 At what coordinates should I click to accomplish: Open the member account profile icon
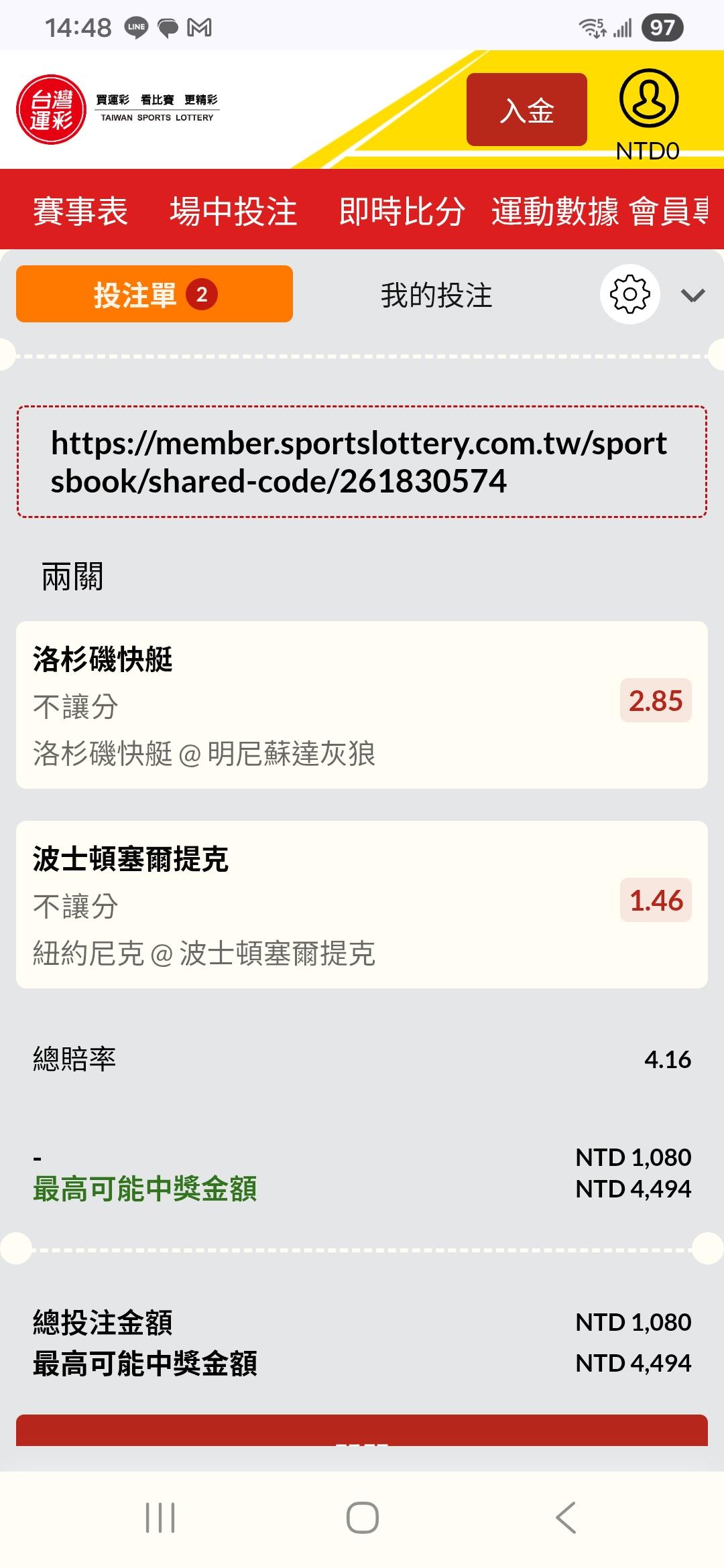pyautogui.click(x=648, y=99)
